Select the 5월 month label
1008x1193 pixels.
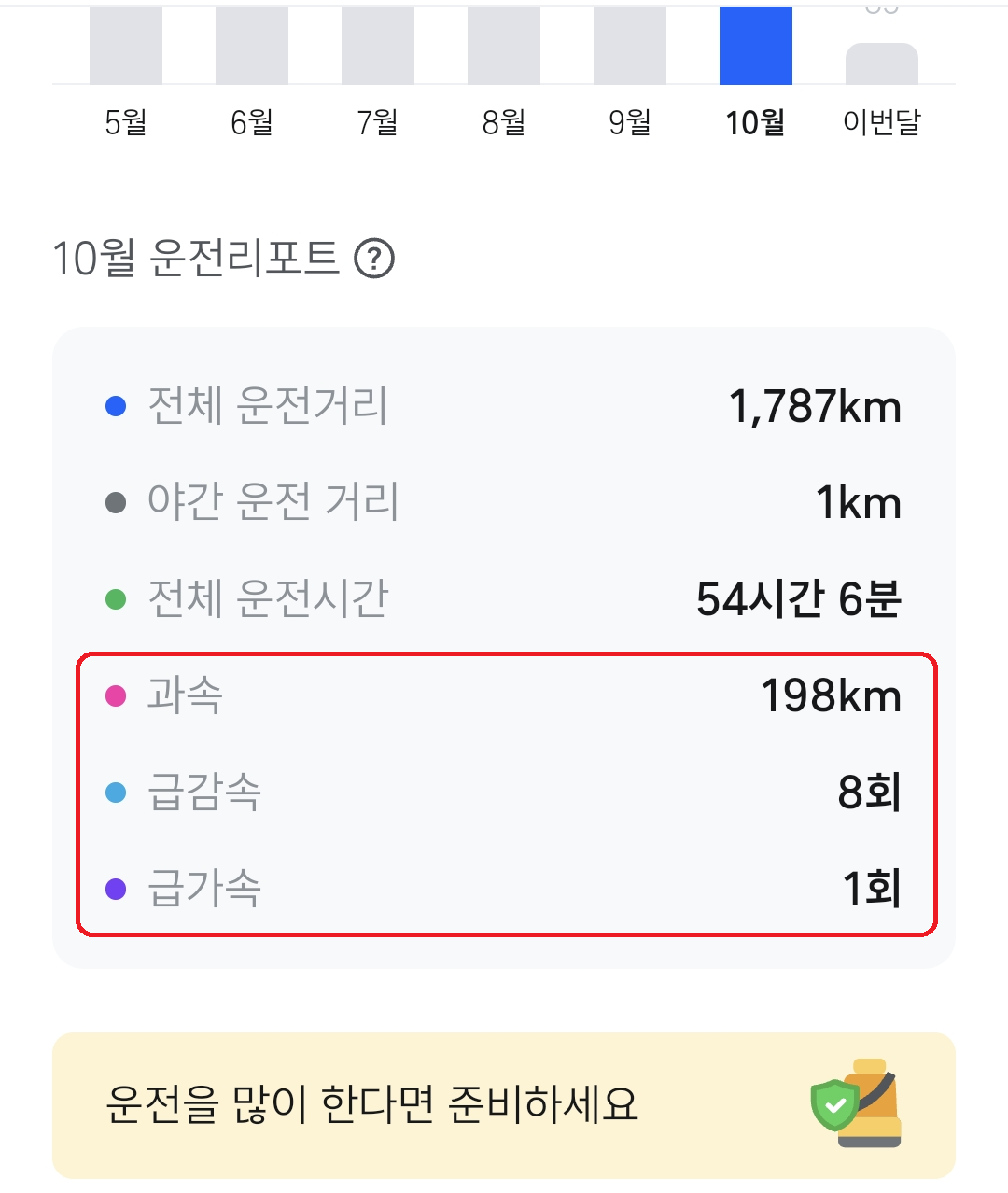click(x=126, y=121)
